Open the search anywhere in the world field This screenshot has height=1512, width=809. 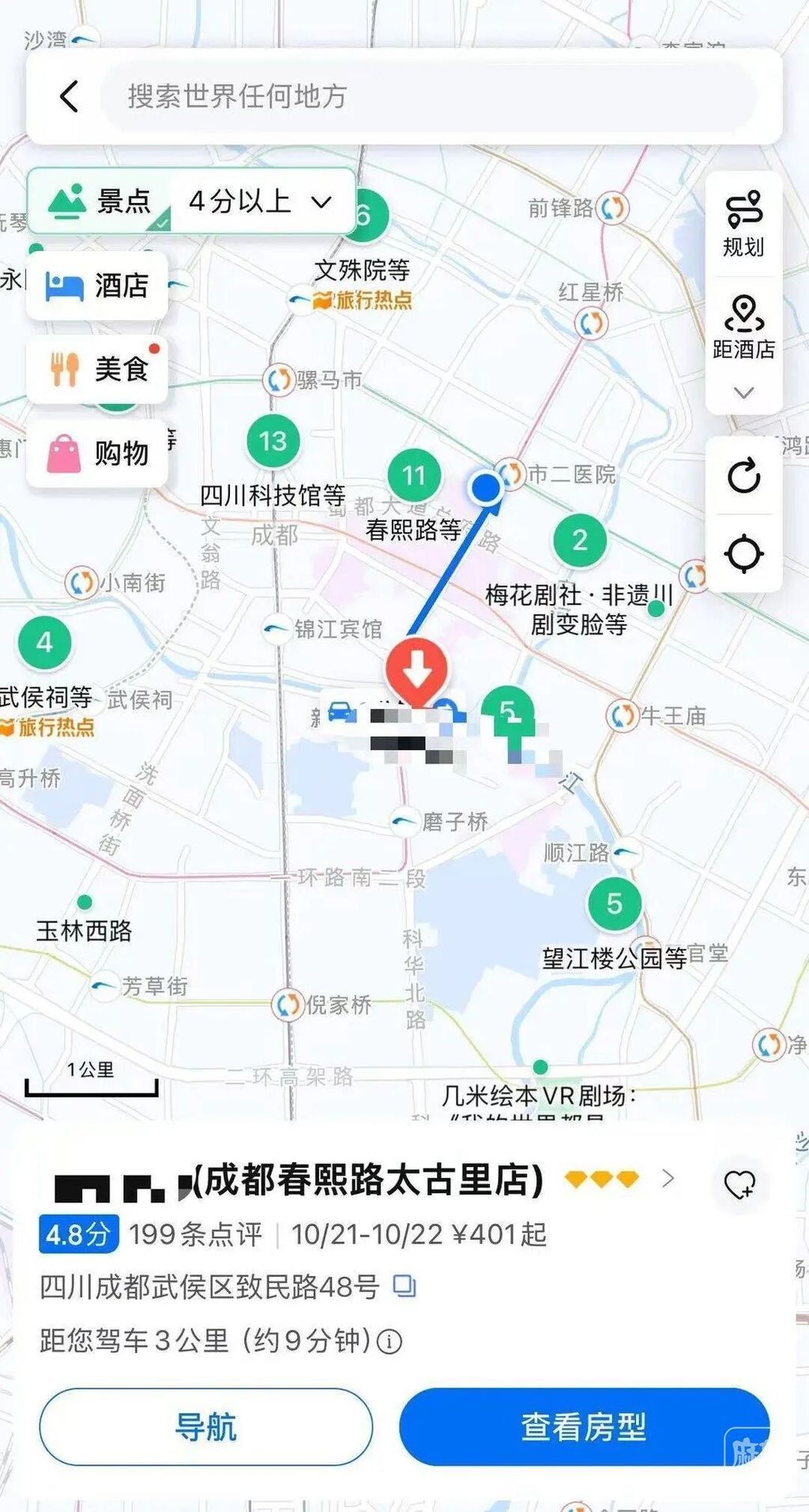[x=428, y=96]
